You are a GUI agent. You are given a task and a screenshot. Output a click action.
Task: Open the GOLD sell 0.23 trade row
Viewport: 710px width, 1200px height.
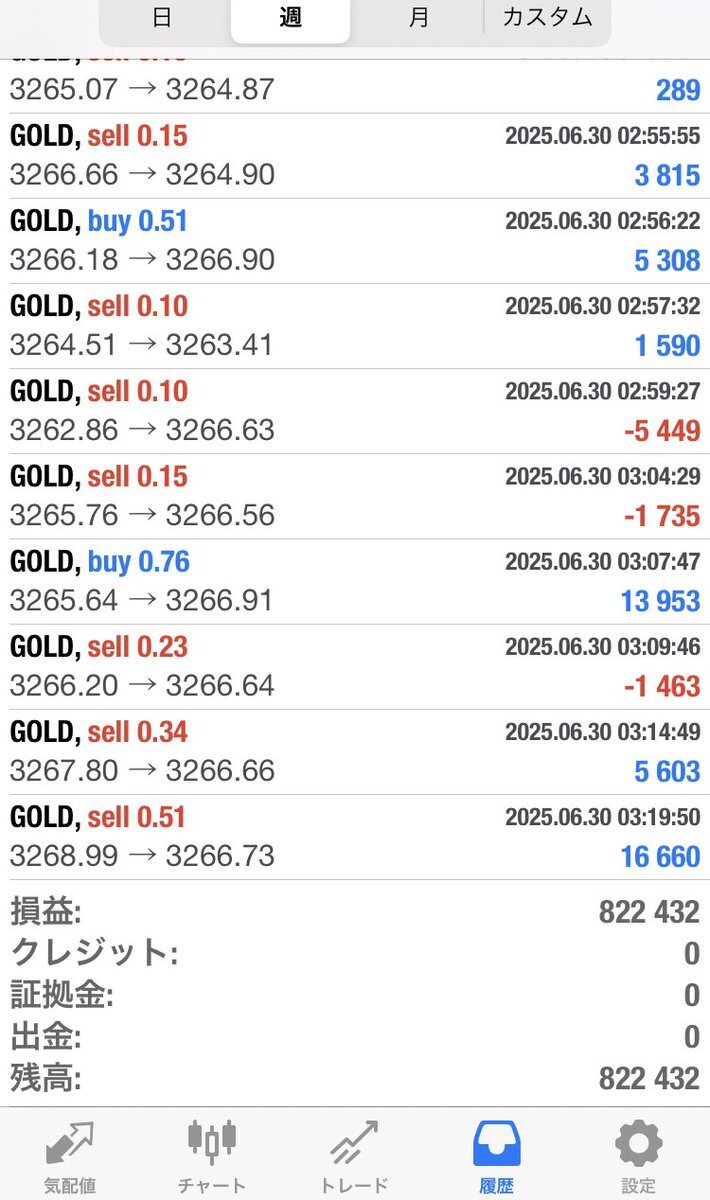(x=355, y=667)
